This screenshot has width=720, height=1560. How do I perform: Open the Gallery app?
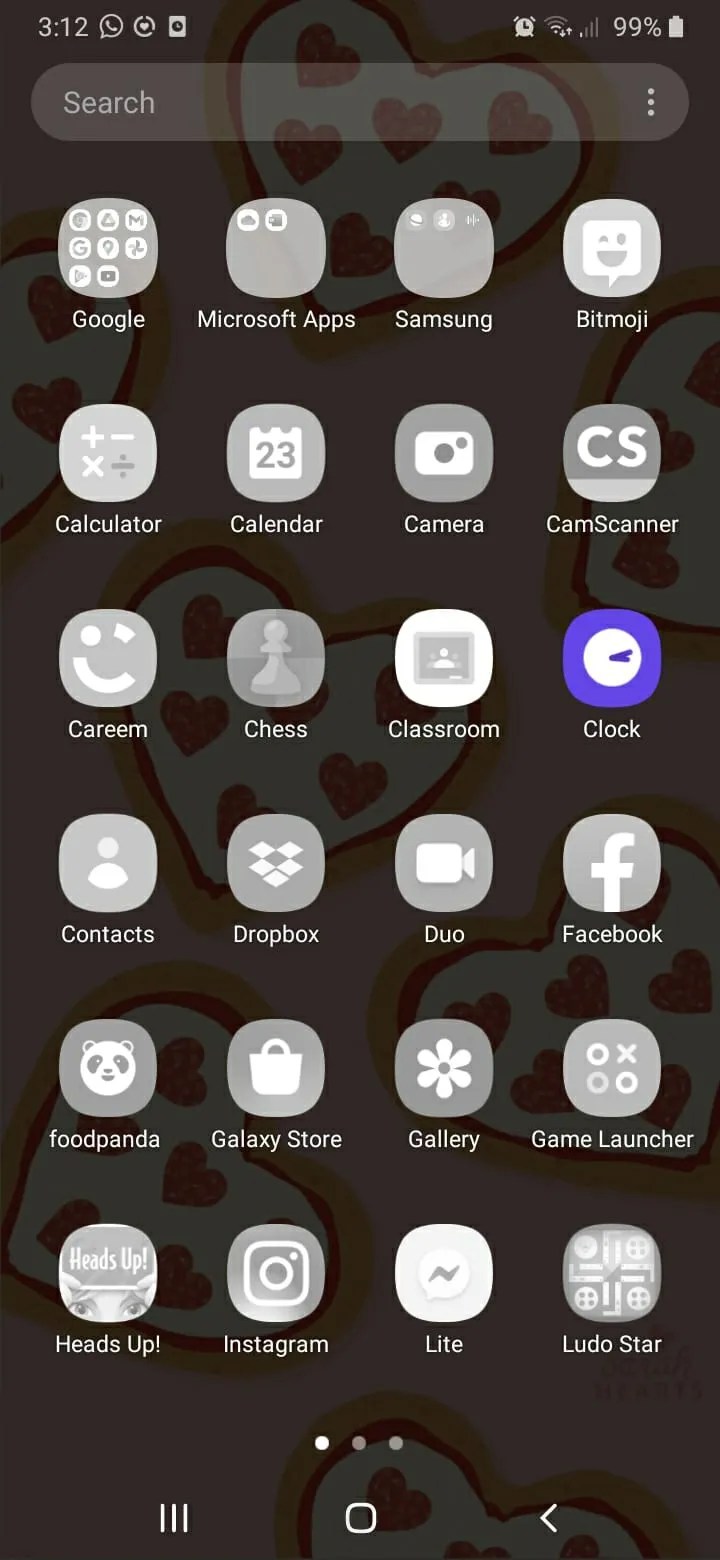pyautogui.click(x=444, y=1068)
